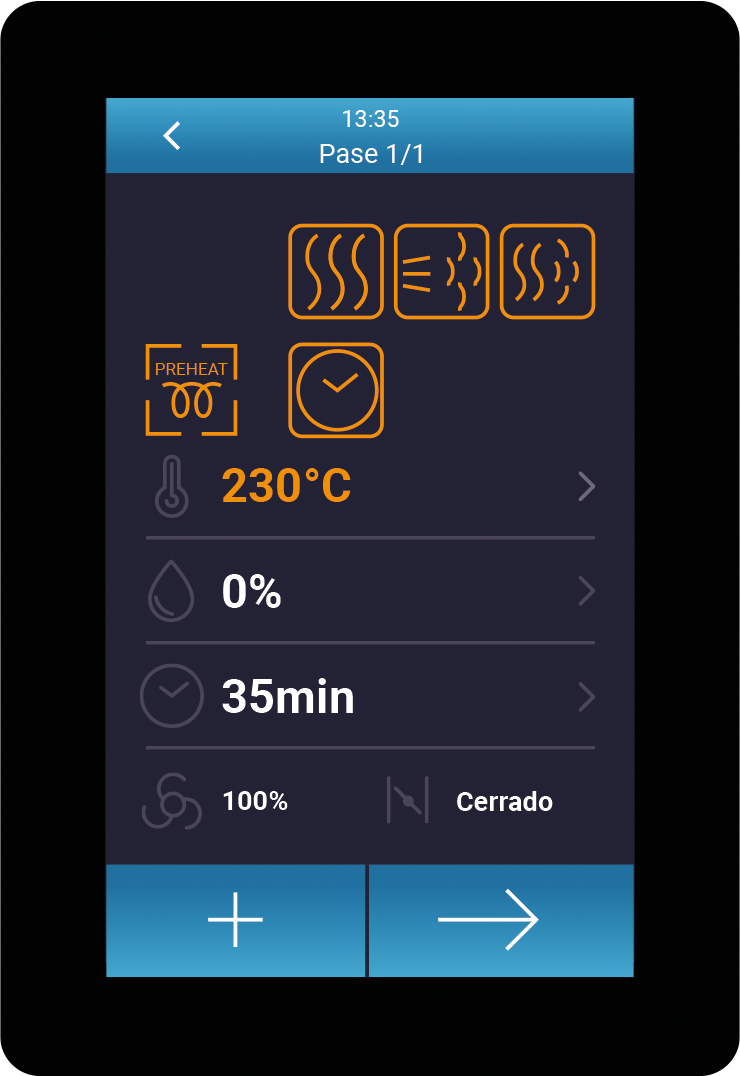Activate the PREHEAT function icon
Viewport: 740px width, 1076px height.
191,389
